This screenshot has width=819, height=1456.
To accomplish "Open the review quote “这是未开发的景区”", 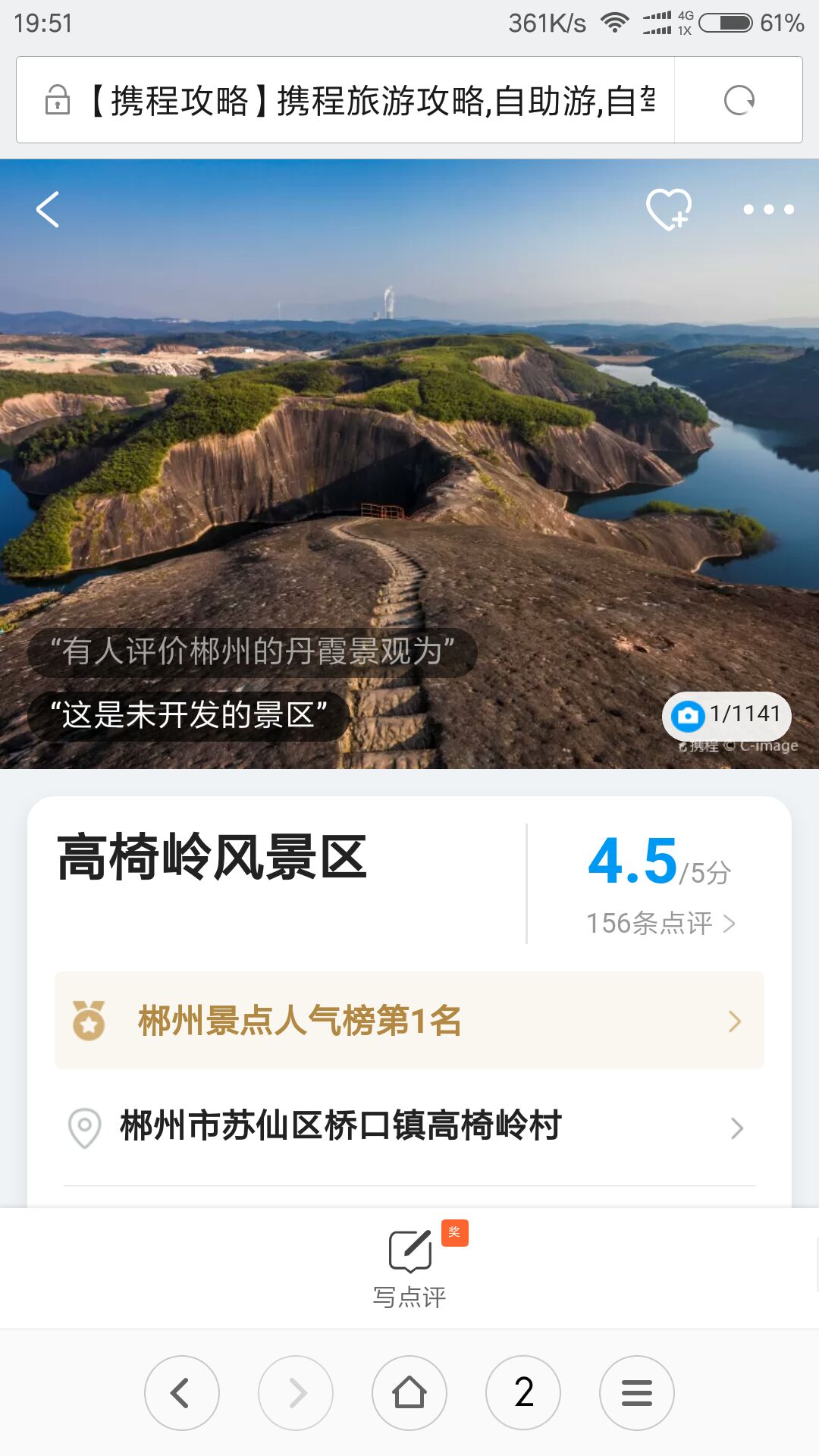I will 188,714.
